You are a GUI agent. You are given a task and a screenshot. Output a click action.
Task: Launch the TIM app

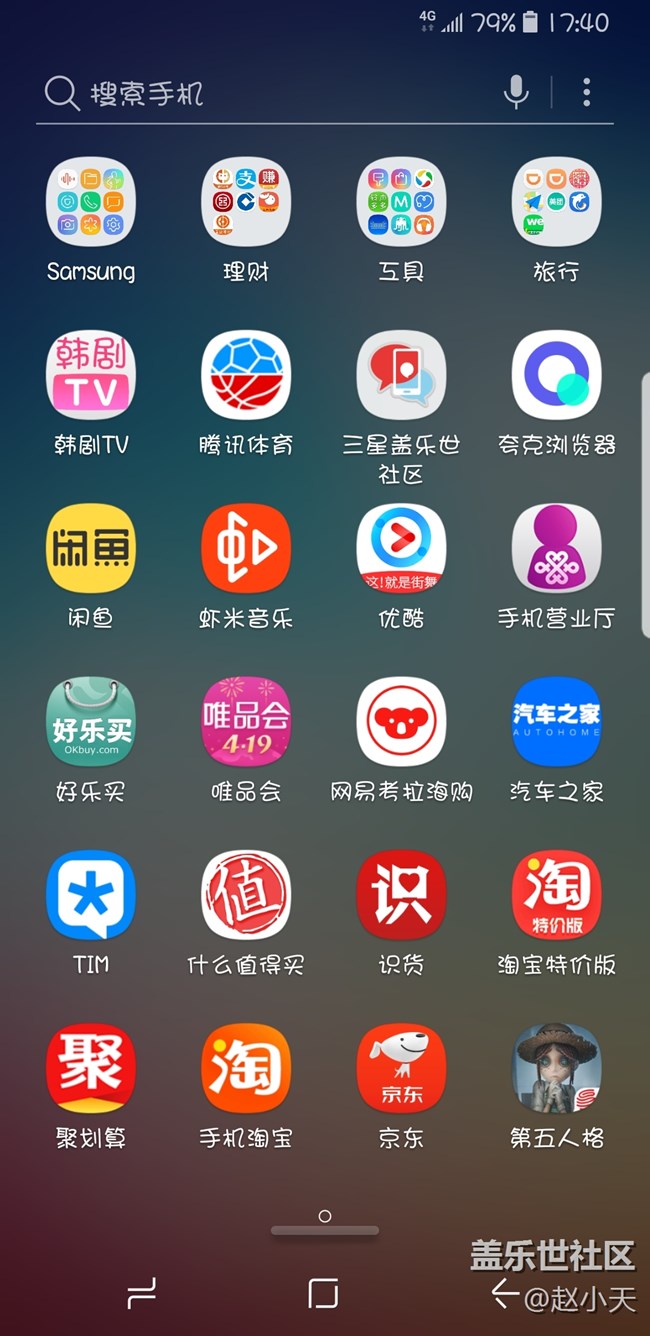point(91,895)
